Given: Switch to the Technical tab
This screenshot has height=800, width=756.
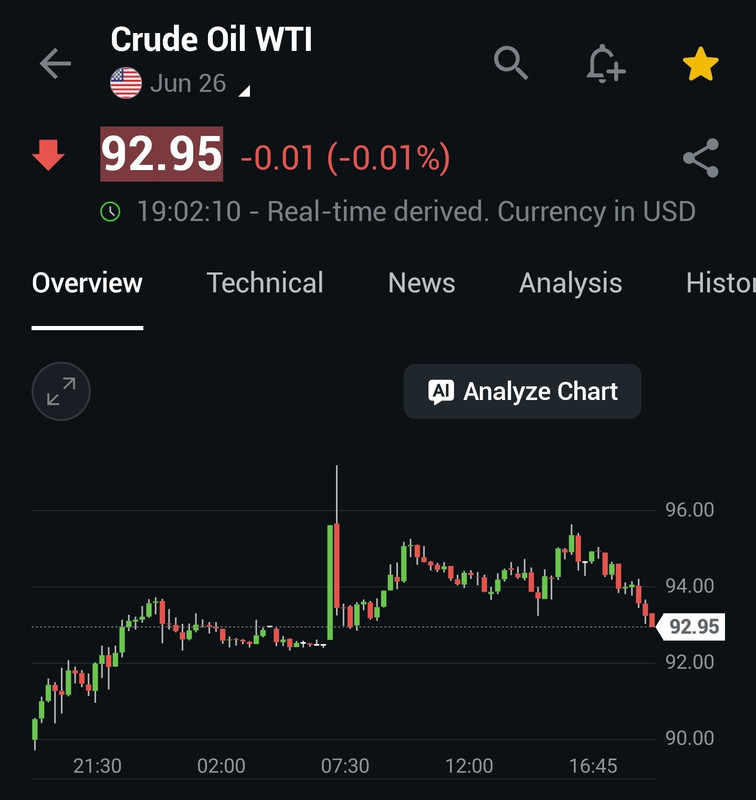Looking at the screenshot, I should pos(265,283).
